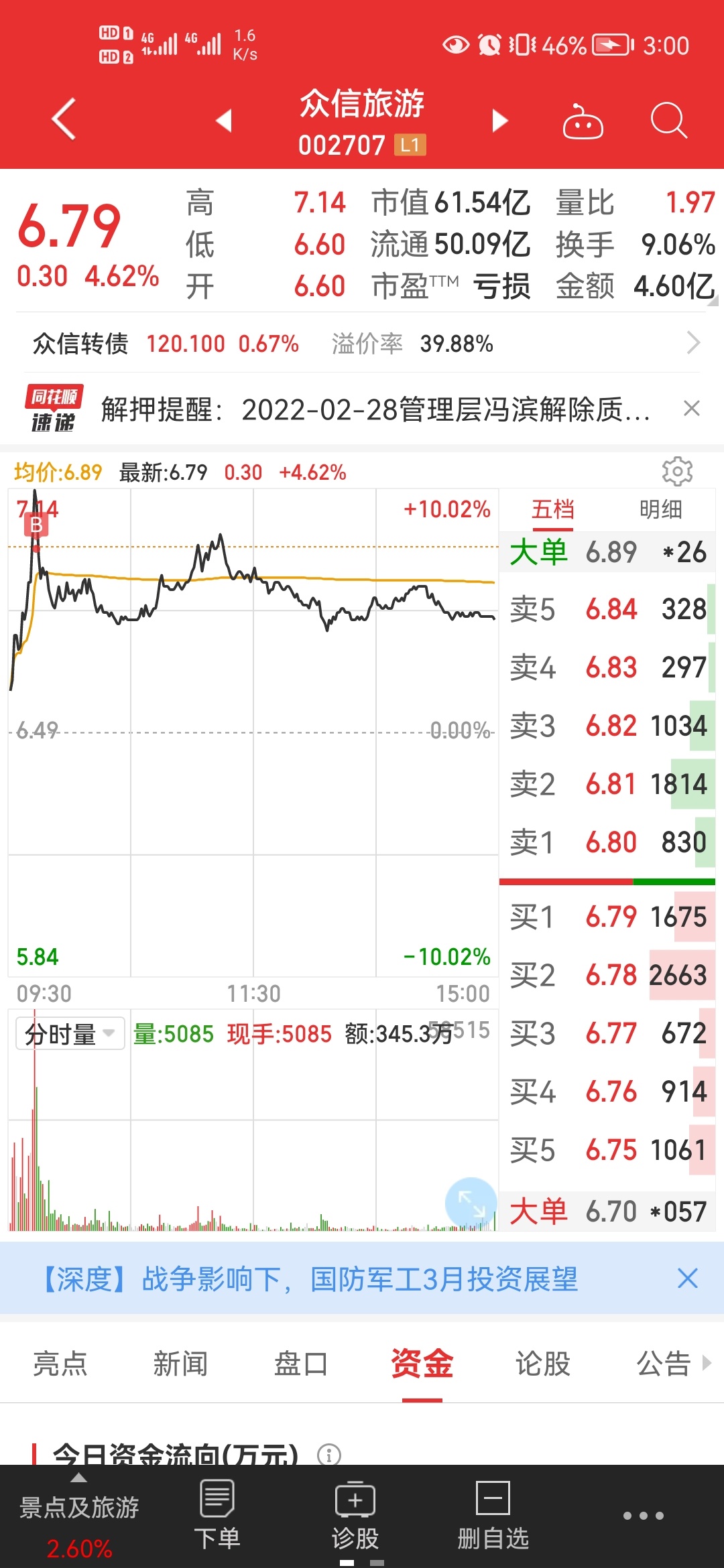The height and width of the screenshot is (1568, 724).
Task: Open stock search
Action: [668, 121]
